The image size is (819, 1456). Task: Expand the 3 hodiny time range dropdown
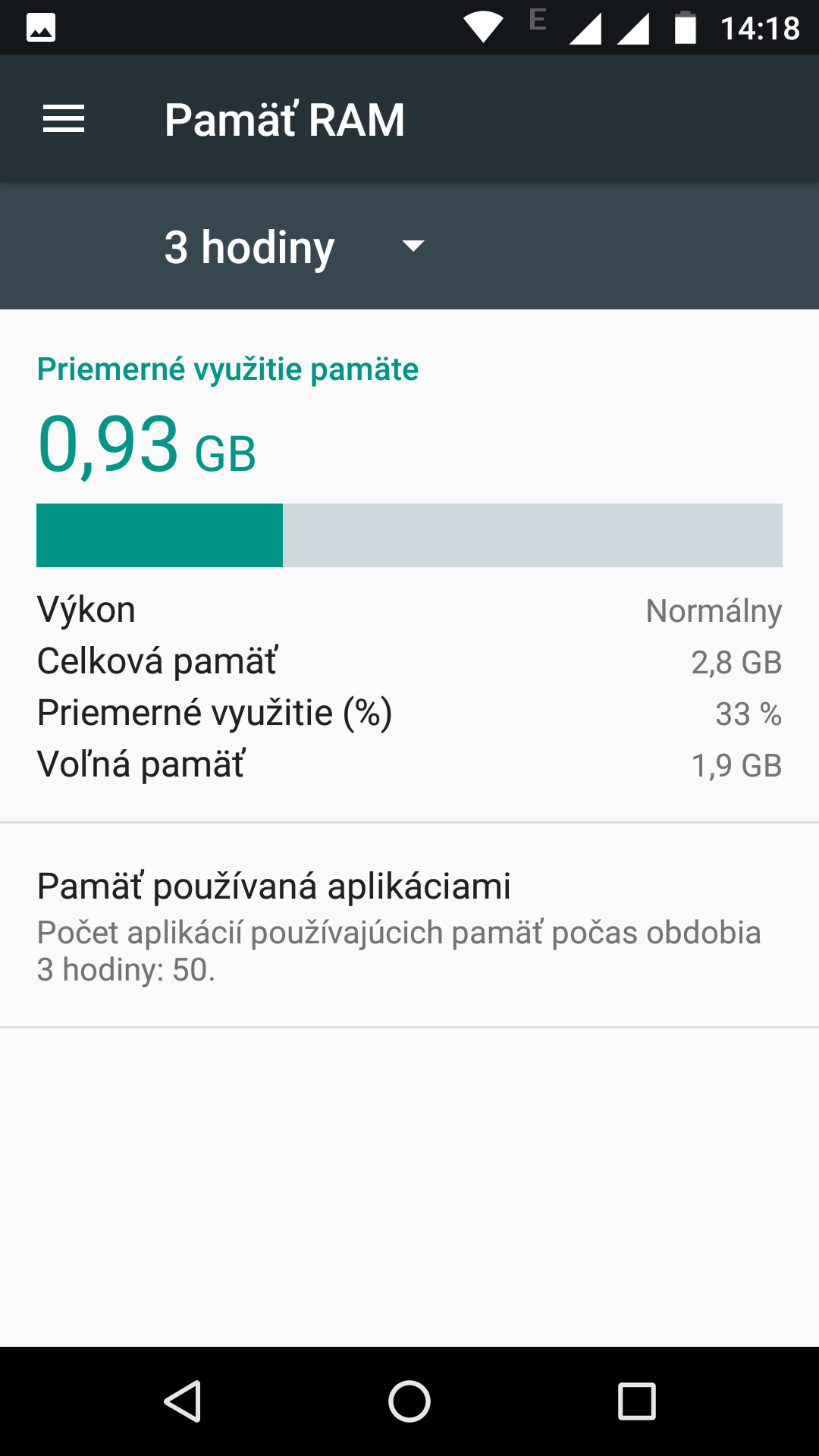click(295, 247)
